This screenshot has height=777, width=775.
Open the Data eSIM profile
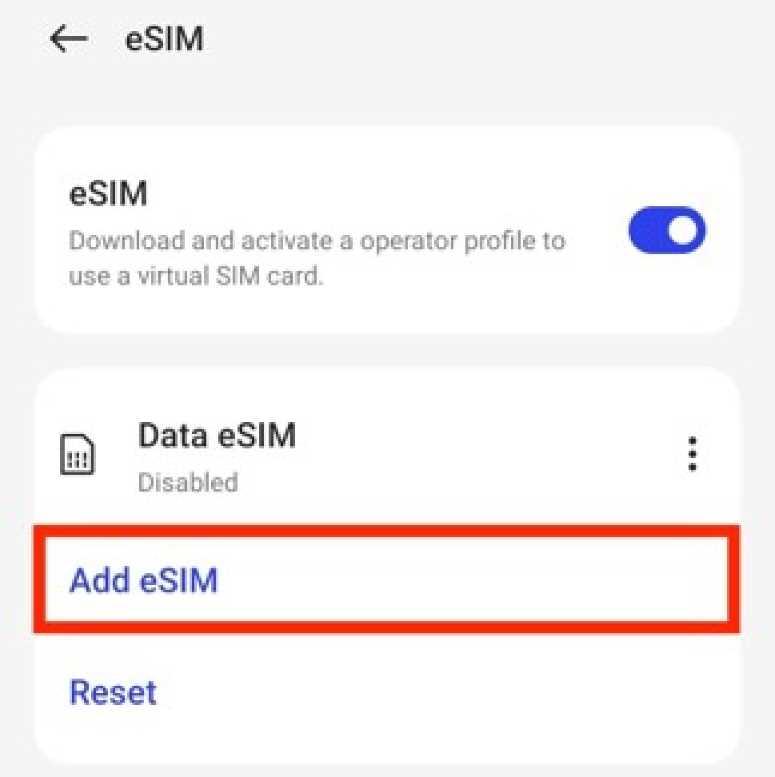[x=216, y=455]
